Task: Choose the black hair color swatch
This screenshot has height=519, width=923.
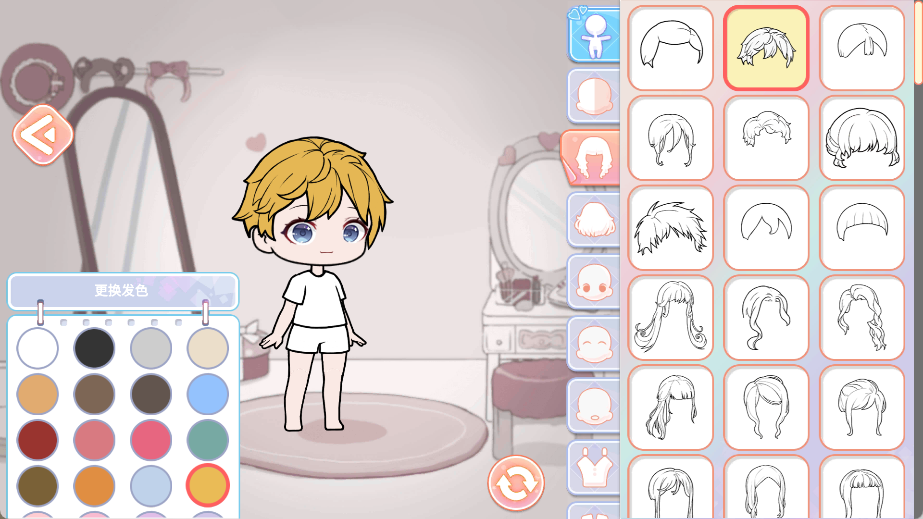Action: point(94,348)
